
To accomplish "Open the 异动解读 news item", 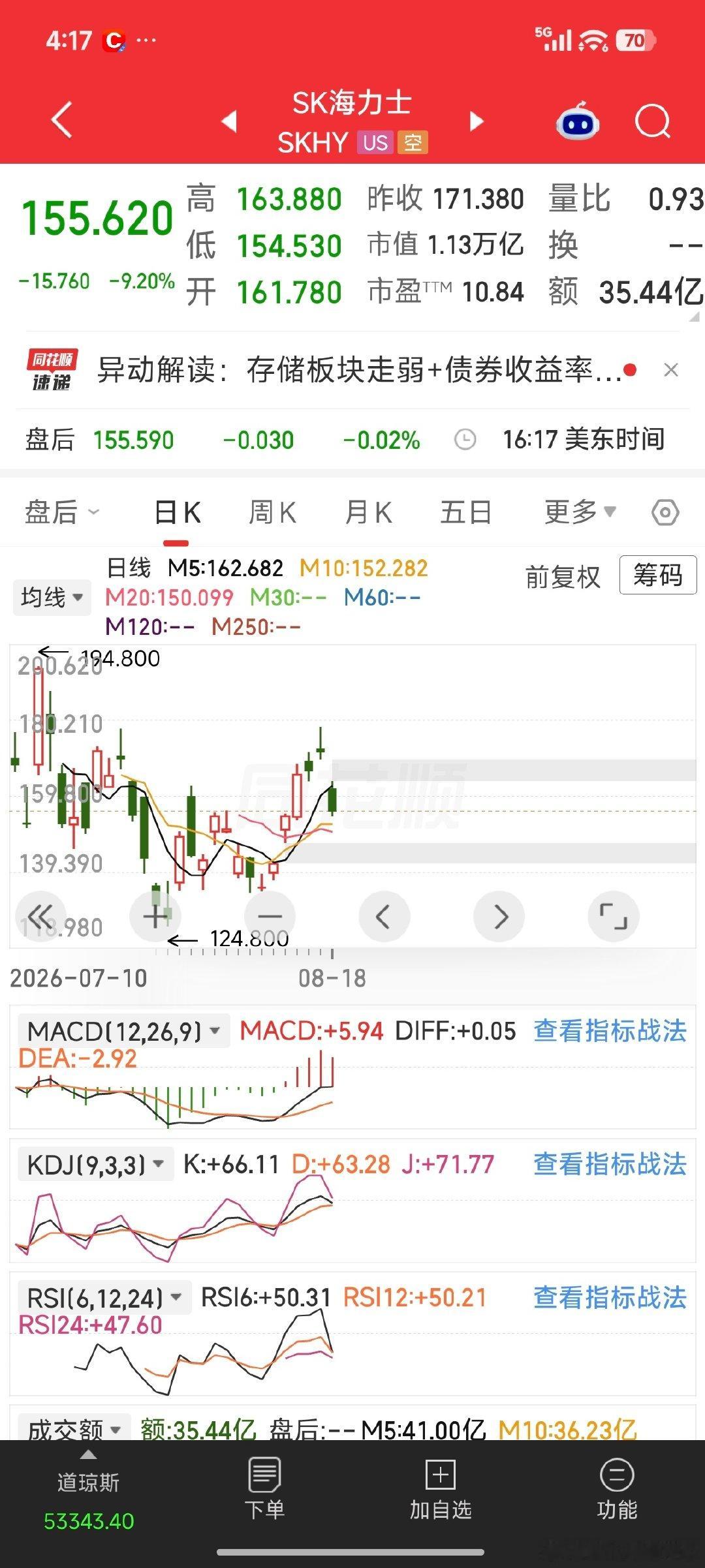I will tap(359, 370).
